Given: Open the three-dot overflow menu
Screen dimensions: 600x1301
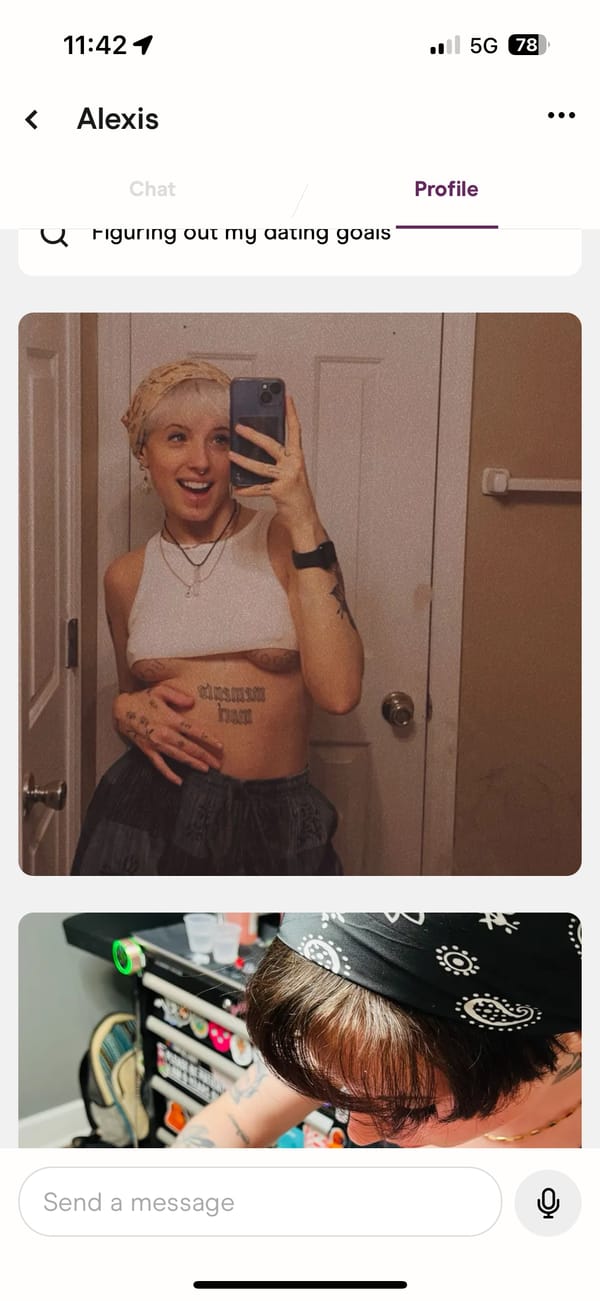Looking at the screenshot, I should [x=561, y=116].
